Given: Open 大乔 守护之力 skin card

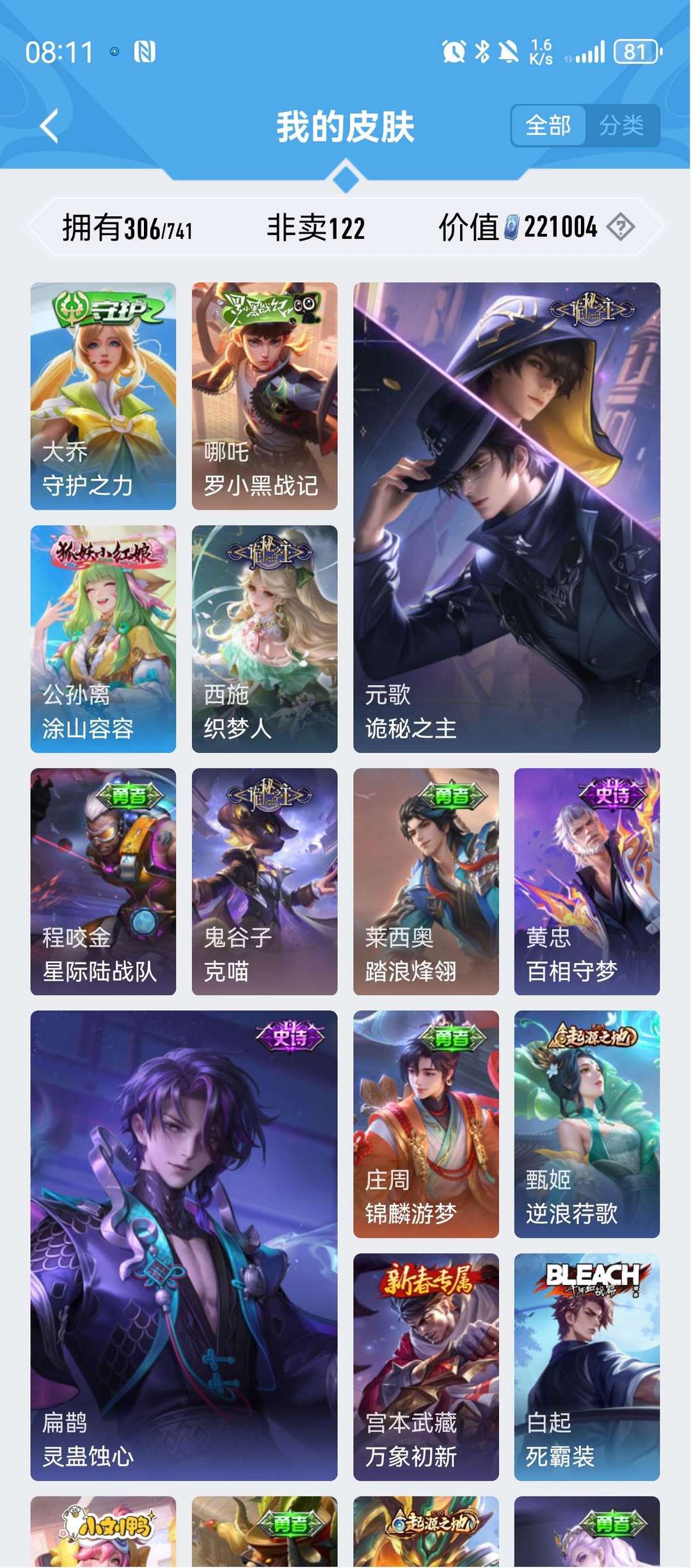Looking at the screenshot, I should 103,396.
